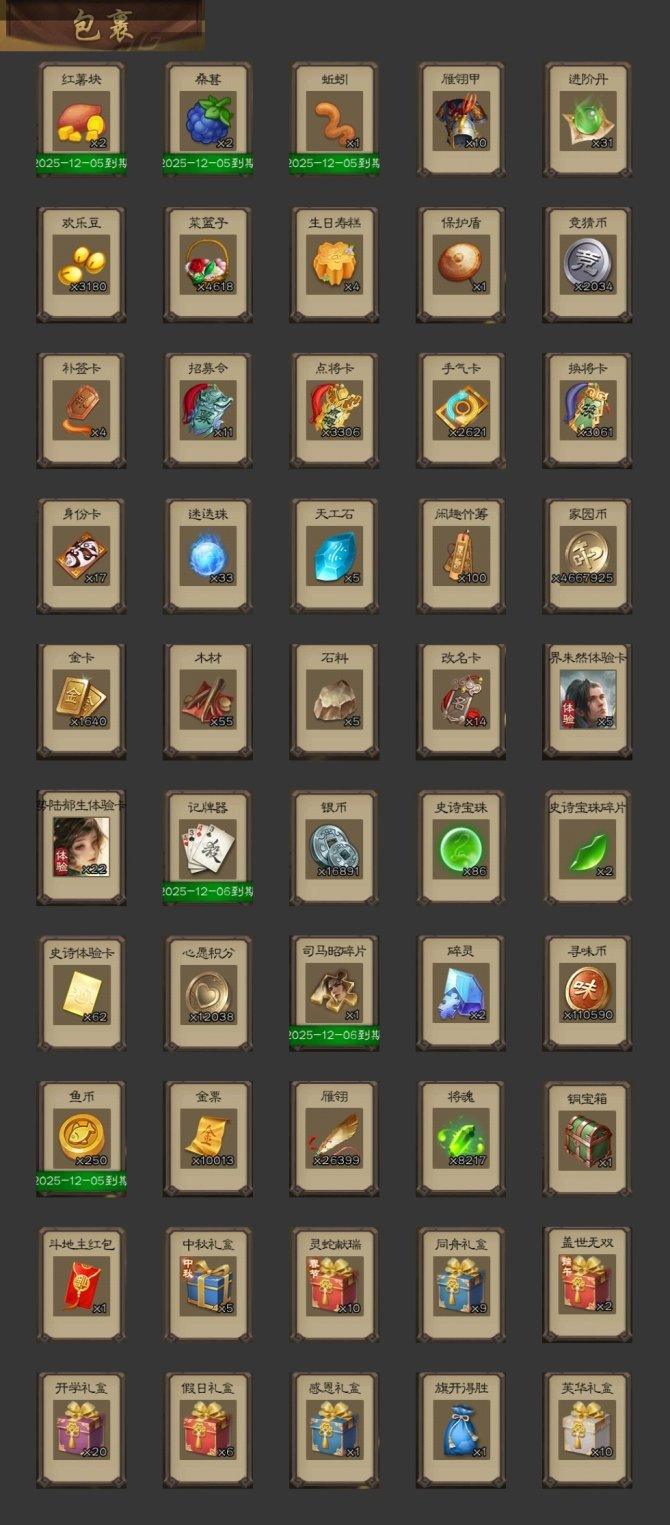Open the 红薯块 item
Screen dimensions: 670x1525
point(81,121)
